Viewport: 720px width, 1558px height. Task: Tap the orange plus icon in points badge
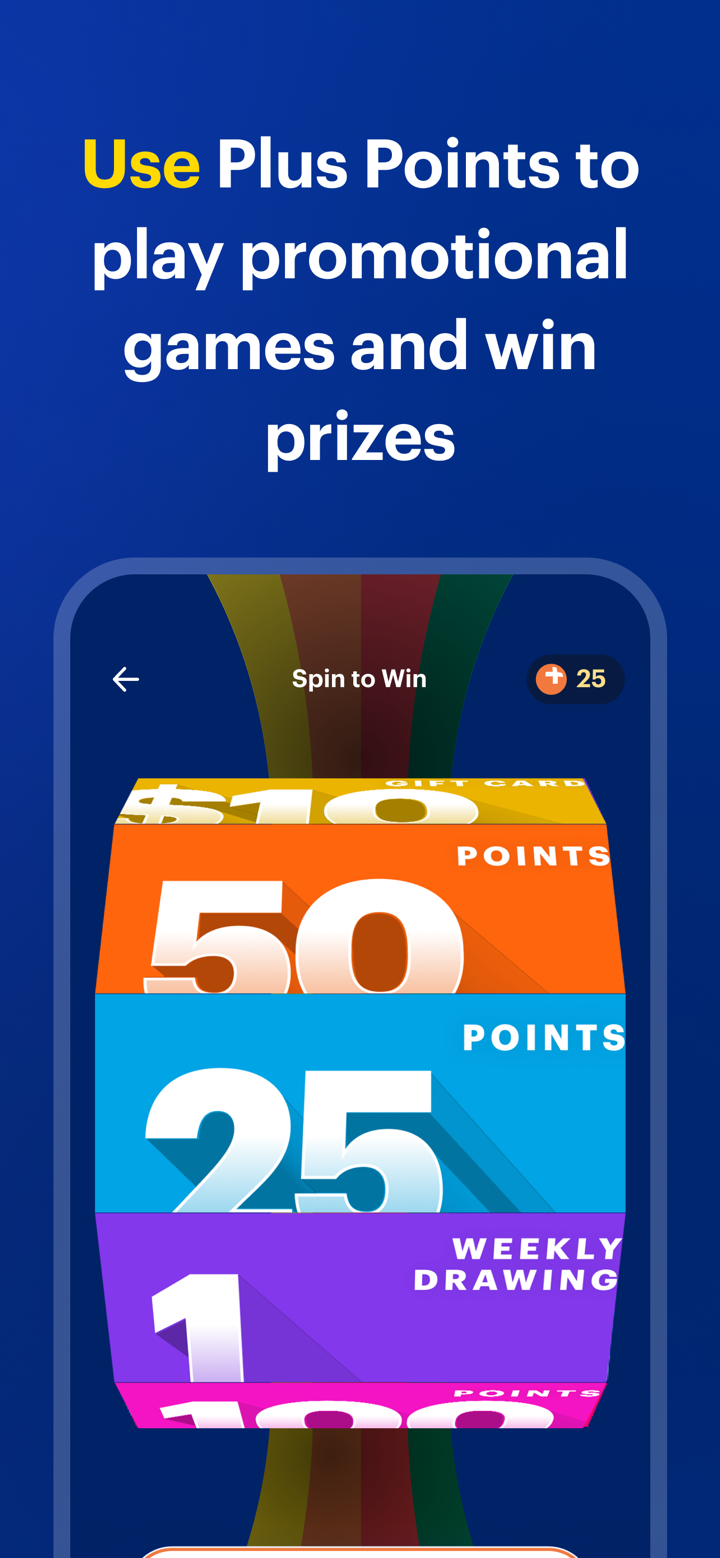(x=552, y=678)
